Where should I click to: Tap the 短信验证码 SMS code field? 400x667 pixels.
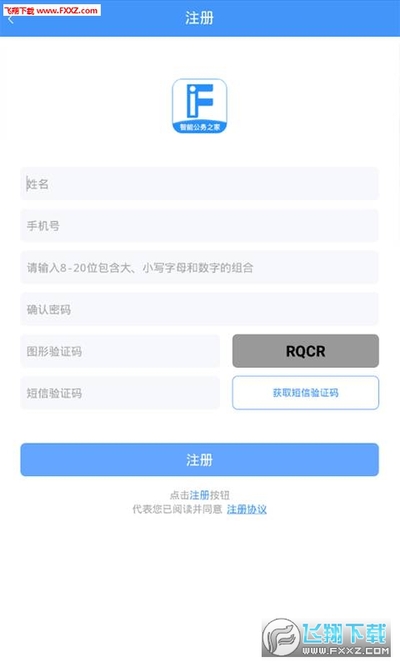120,393
